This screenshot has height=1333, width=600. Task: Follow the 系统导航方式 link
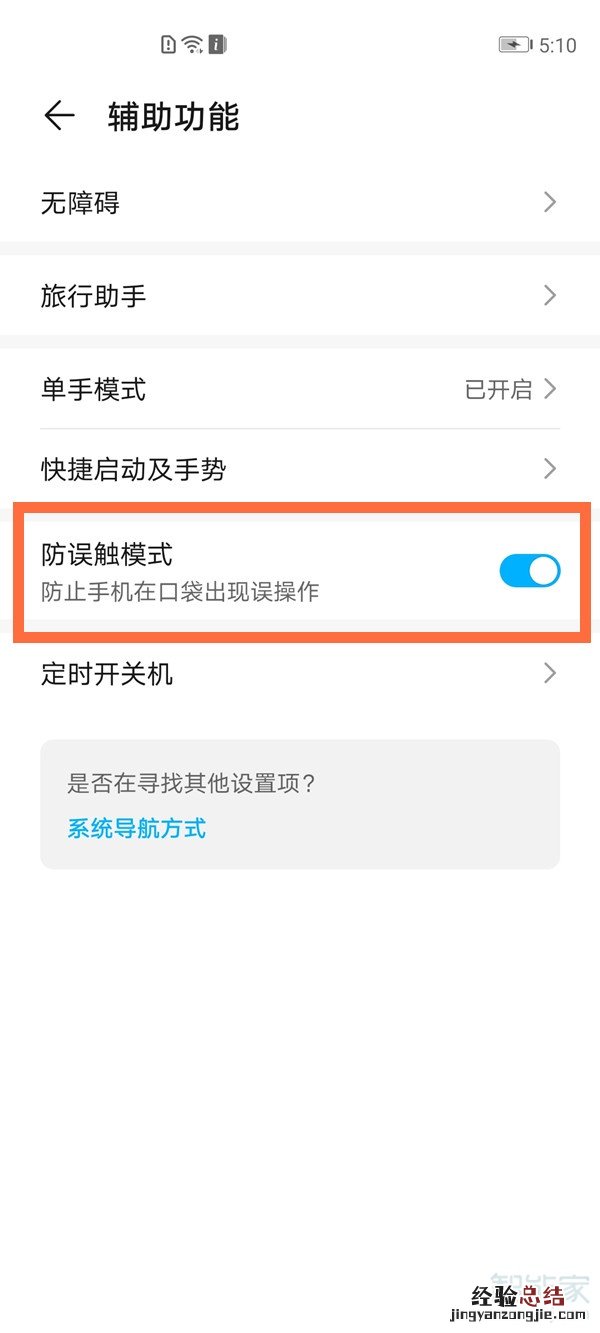137,828
